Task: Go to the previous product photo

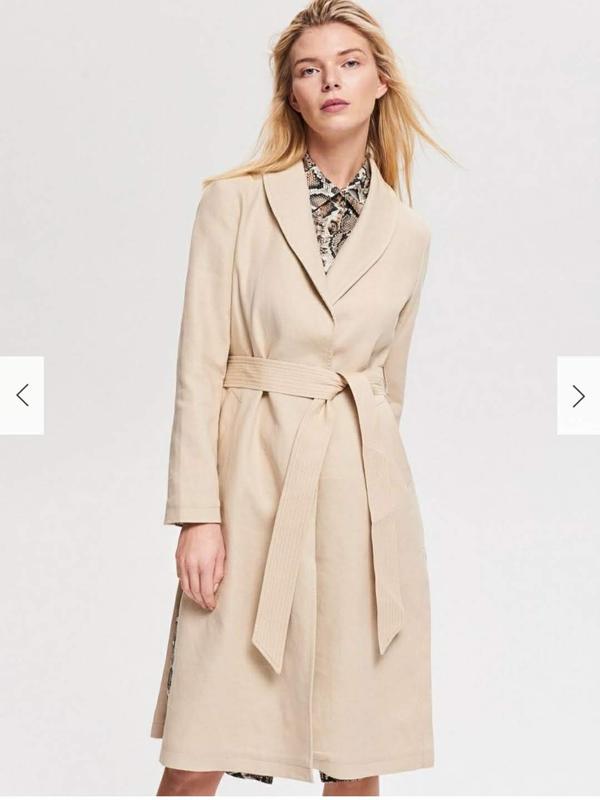Action: (22, 395)
